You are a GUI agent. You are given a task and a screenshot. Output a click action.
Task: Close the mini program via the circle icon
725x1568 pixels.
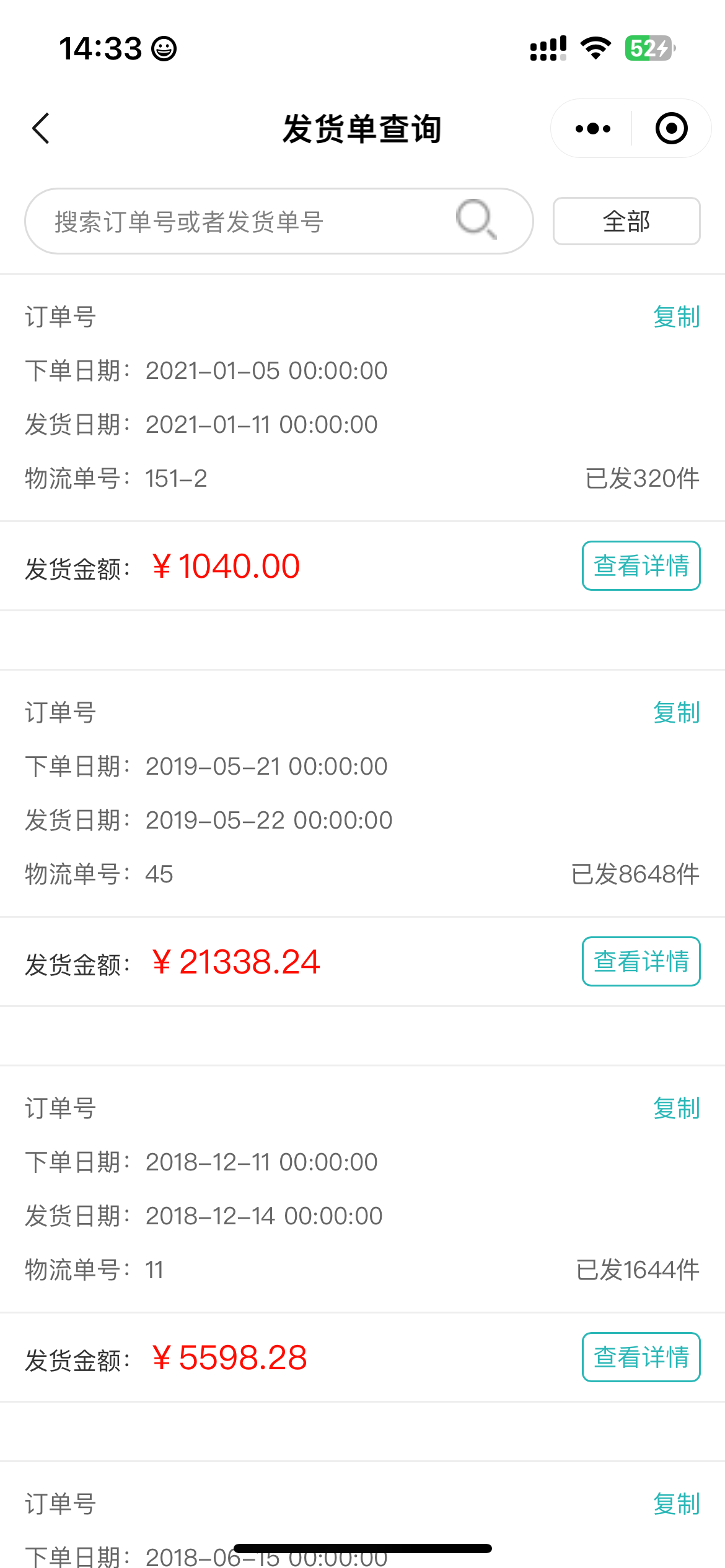671,129
